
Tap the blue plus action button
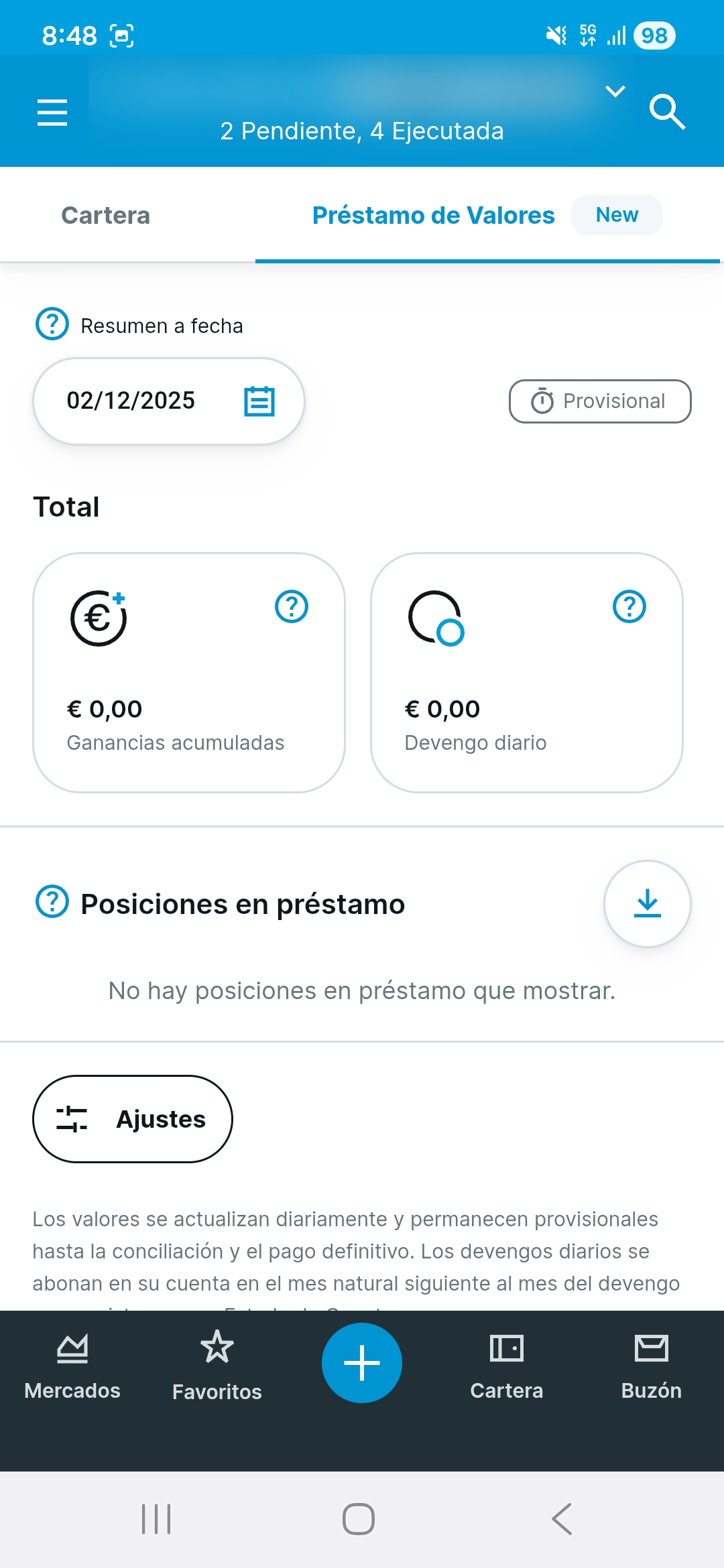pos(362,1363)
